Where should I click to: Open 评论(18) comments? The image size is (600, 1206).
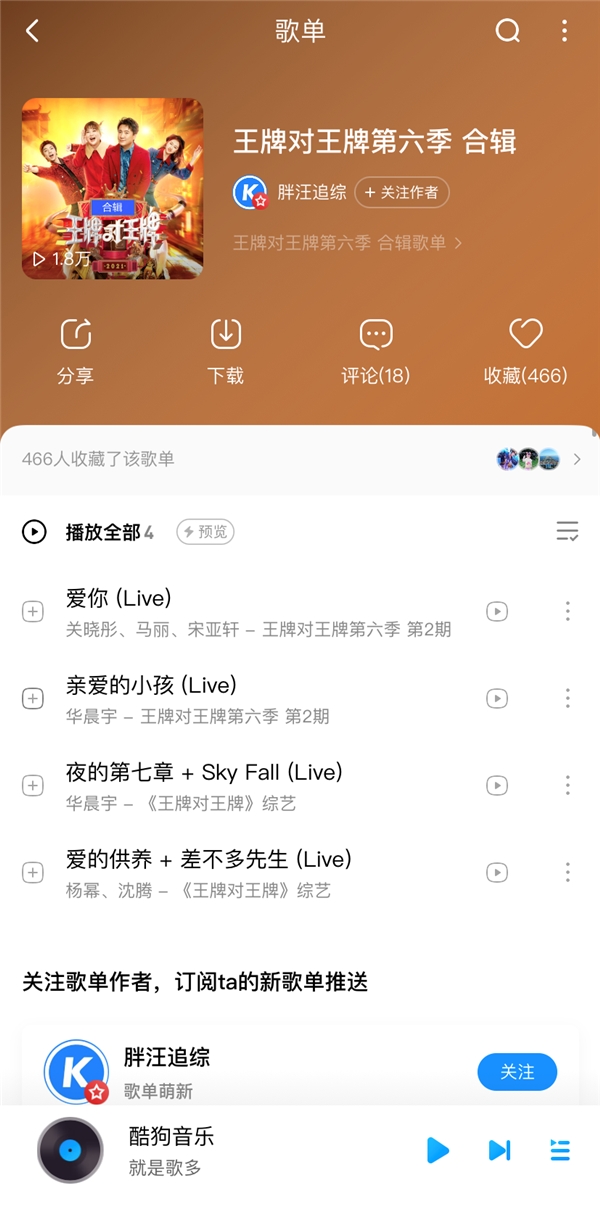[375, 351]
